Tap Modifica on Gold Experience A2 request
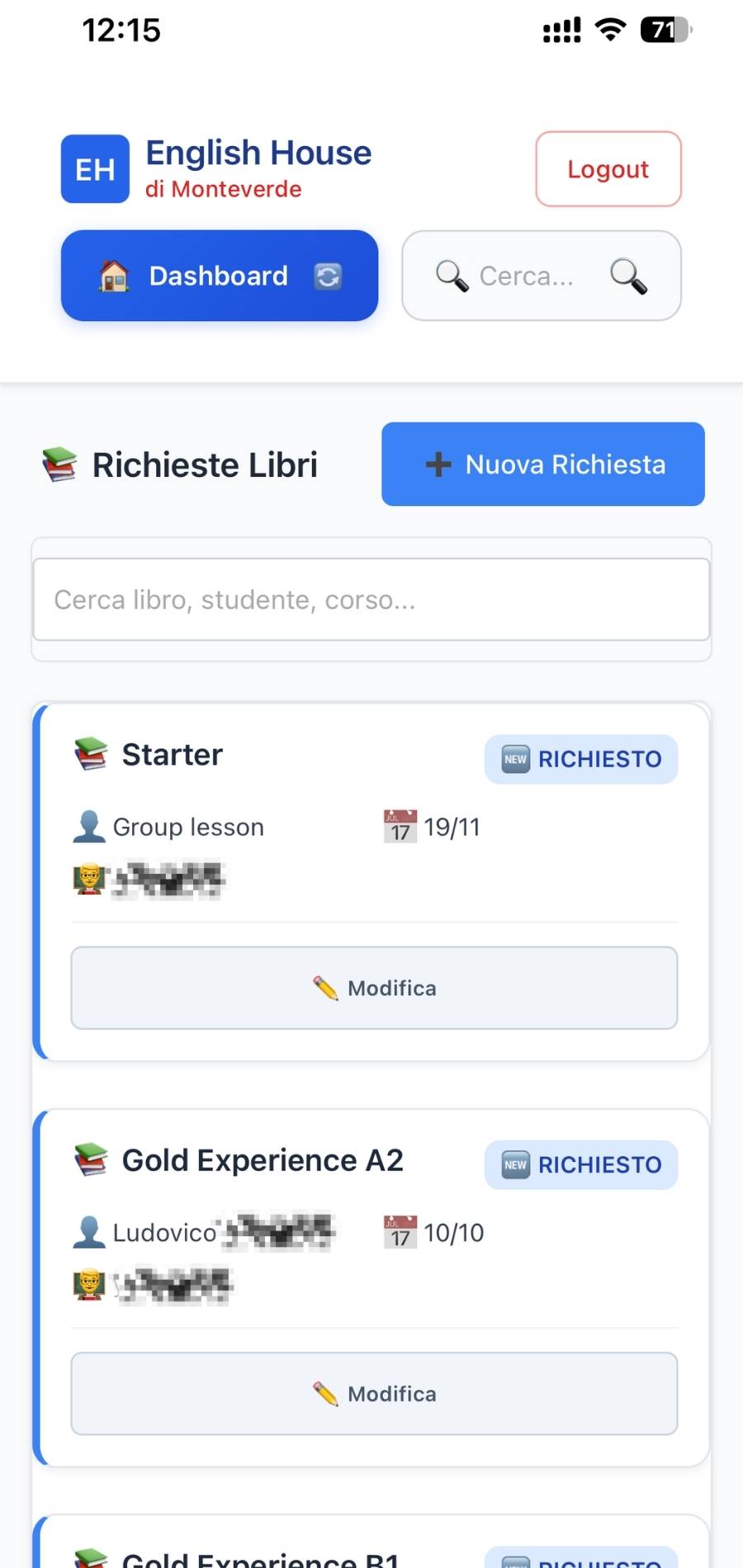The image size is (743, 1568). tap(374, 1394)
